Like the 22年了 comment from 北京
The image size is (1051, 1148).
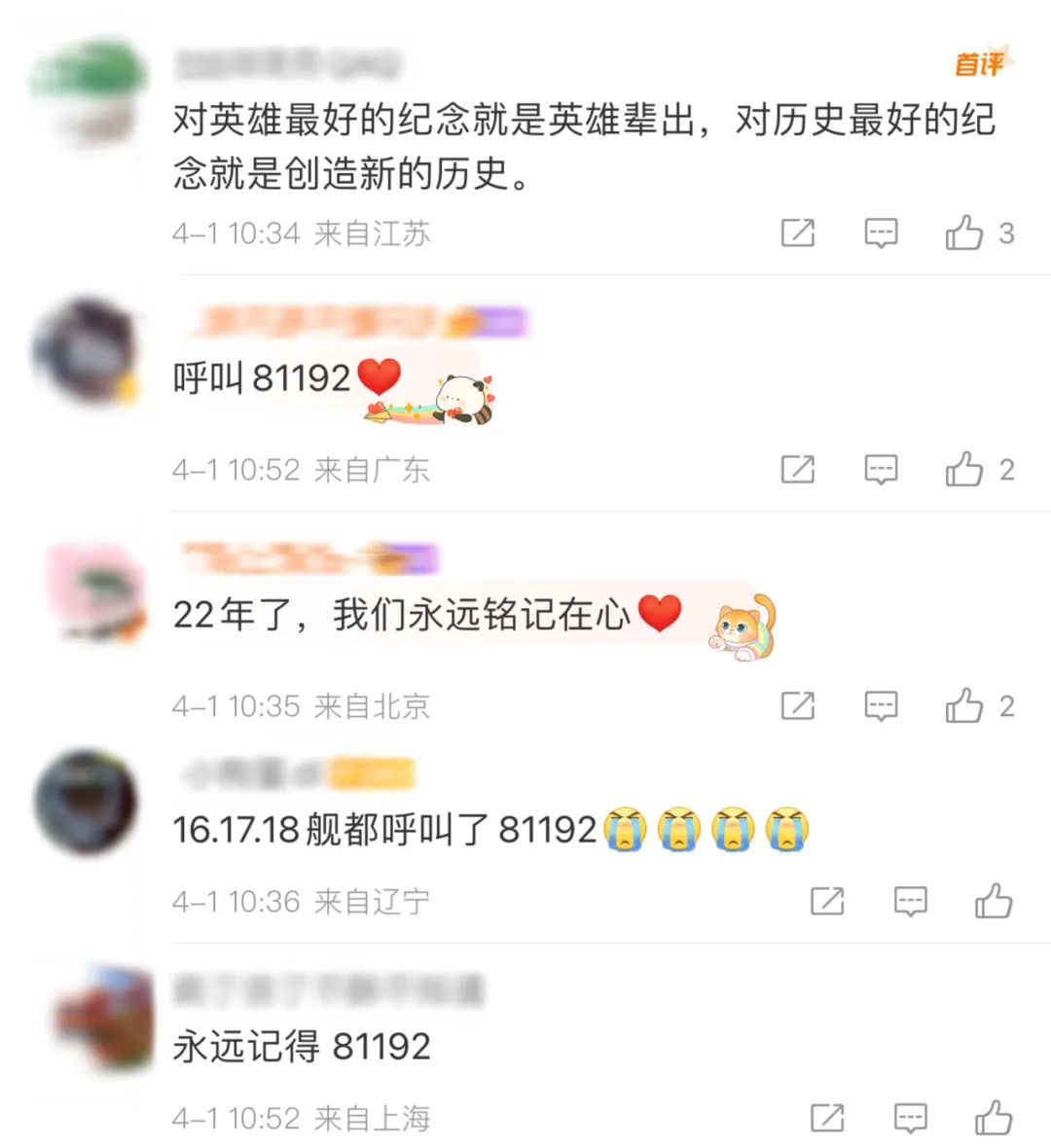(x=964, y=706)
